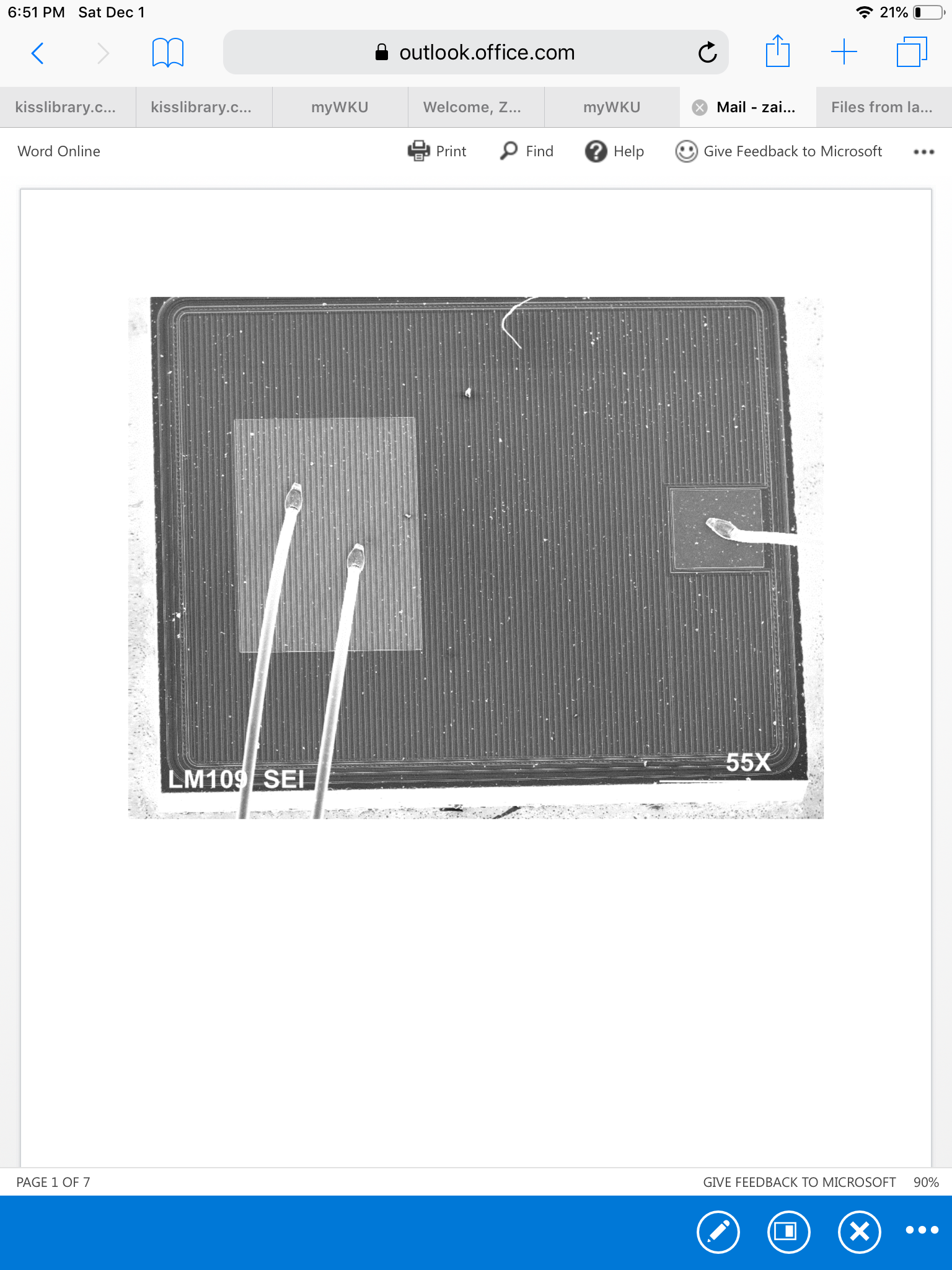This screenshot has height=1270, width=952.
Task: Select Give Feedback to Microsoft in toolbar
Action: pyautogui.click(x=778, y=151)
